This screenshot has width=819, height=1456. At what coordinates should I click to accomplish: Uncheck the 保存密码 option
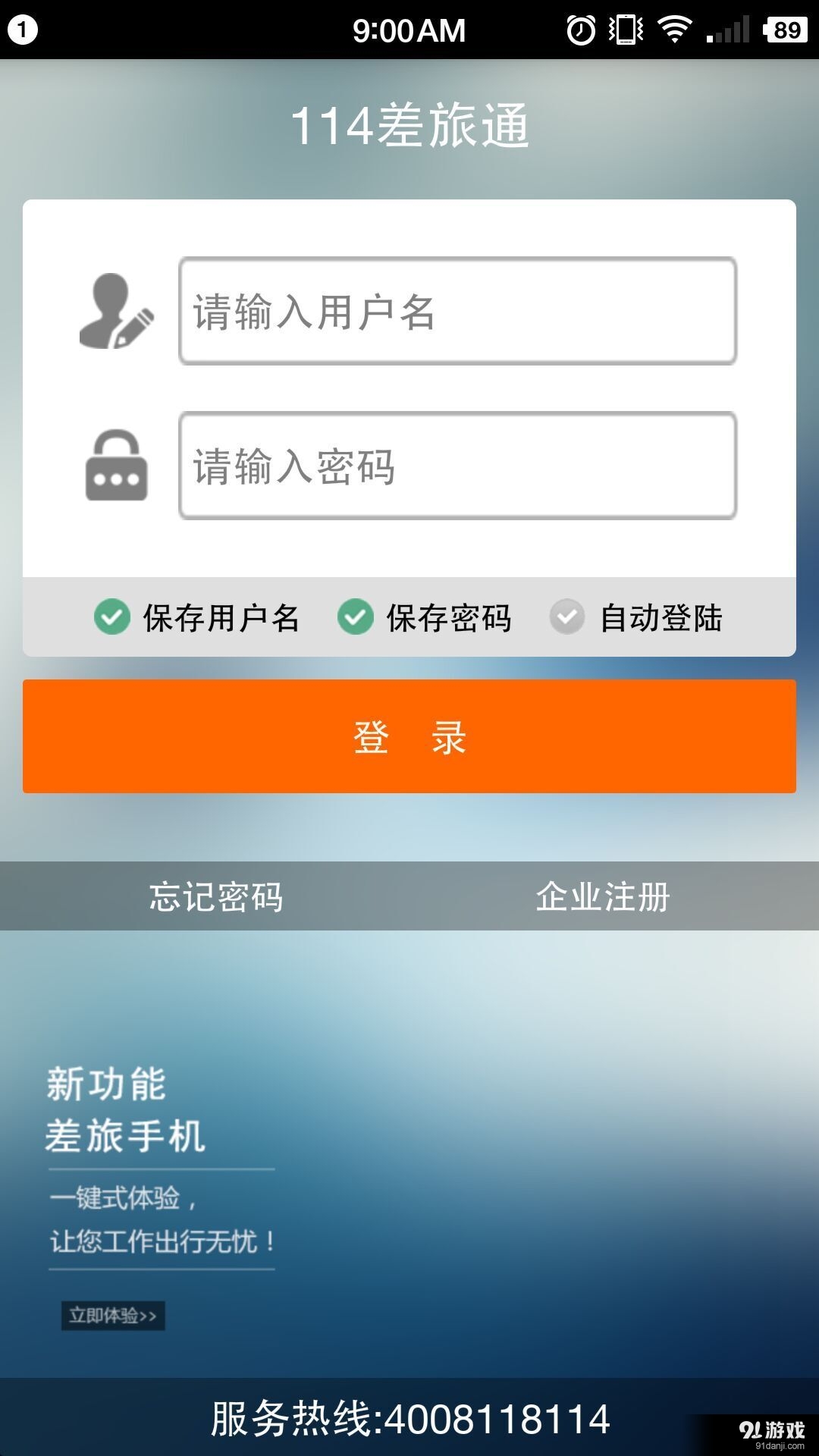(x=356, y=618)
